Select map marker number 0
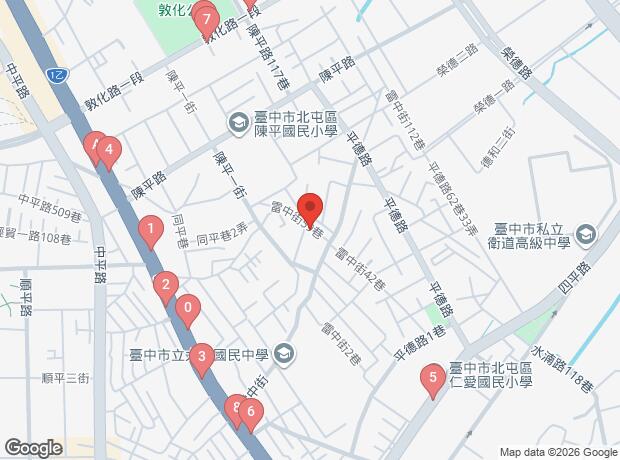The width and height of the screenshot is (620, 460). tap(188, 311)
